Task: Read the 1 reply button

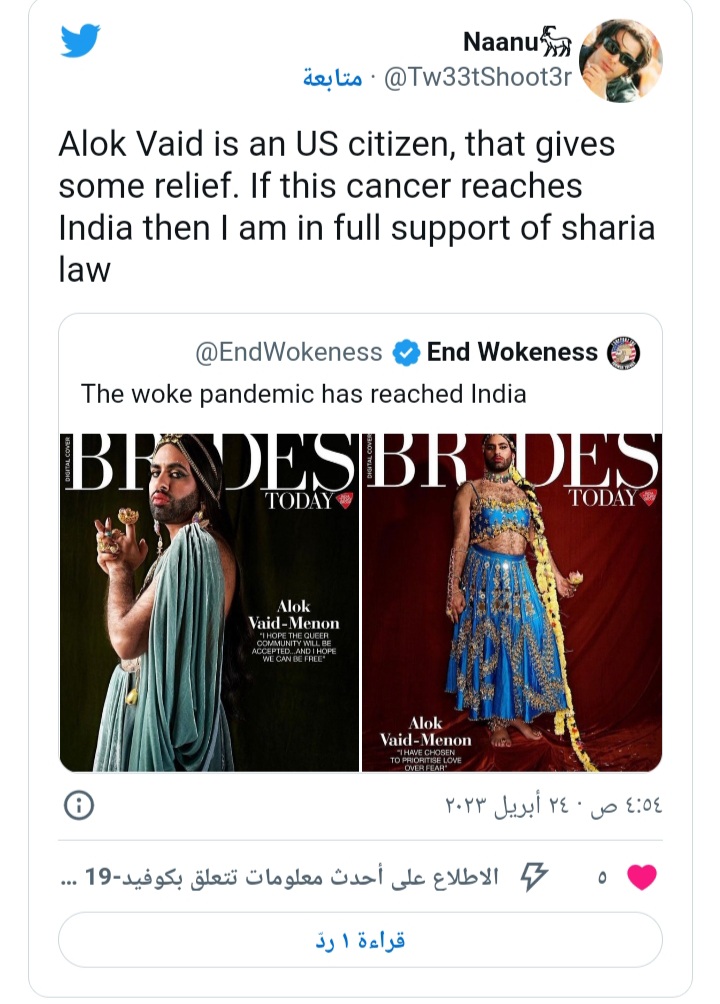Action: coord(360,940)
